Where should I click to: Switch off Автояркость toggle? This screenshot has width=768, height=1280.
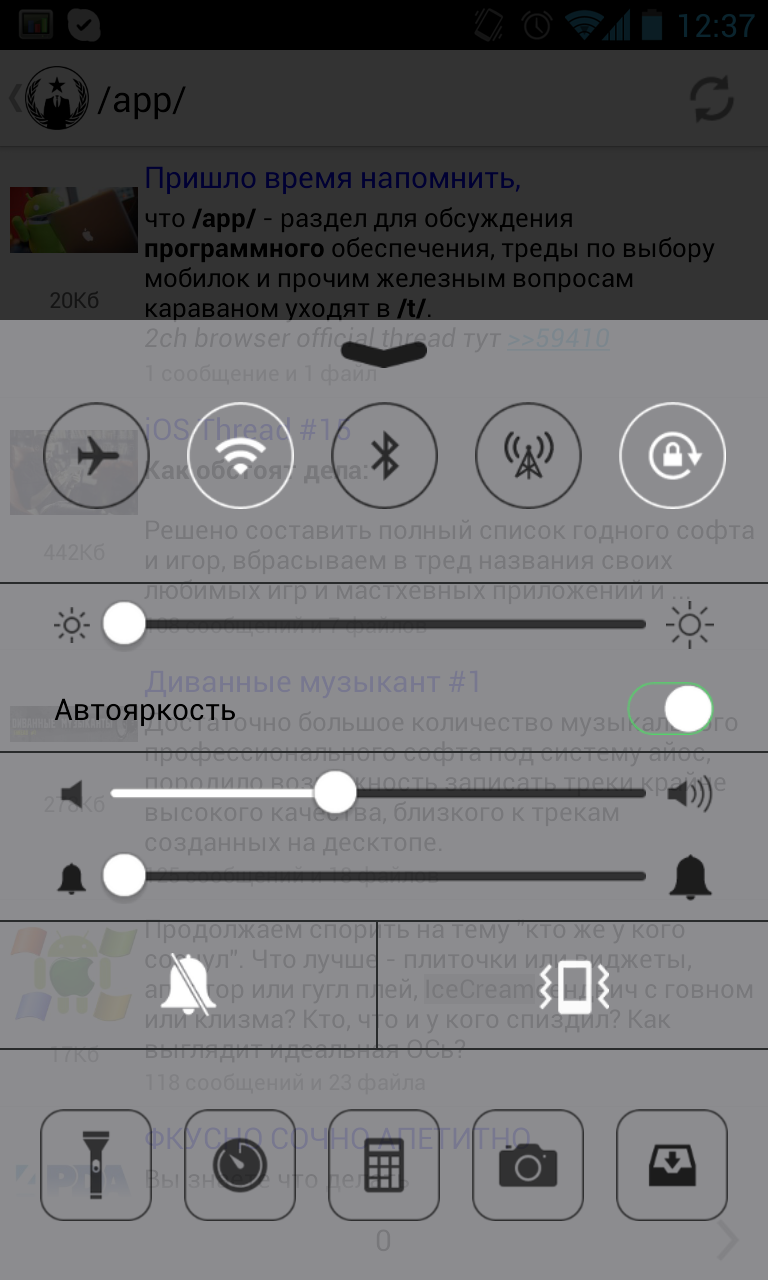[x=670, y=709]
